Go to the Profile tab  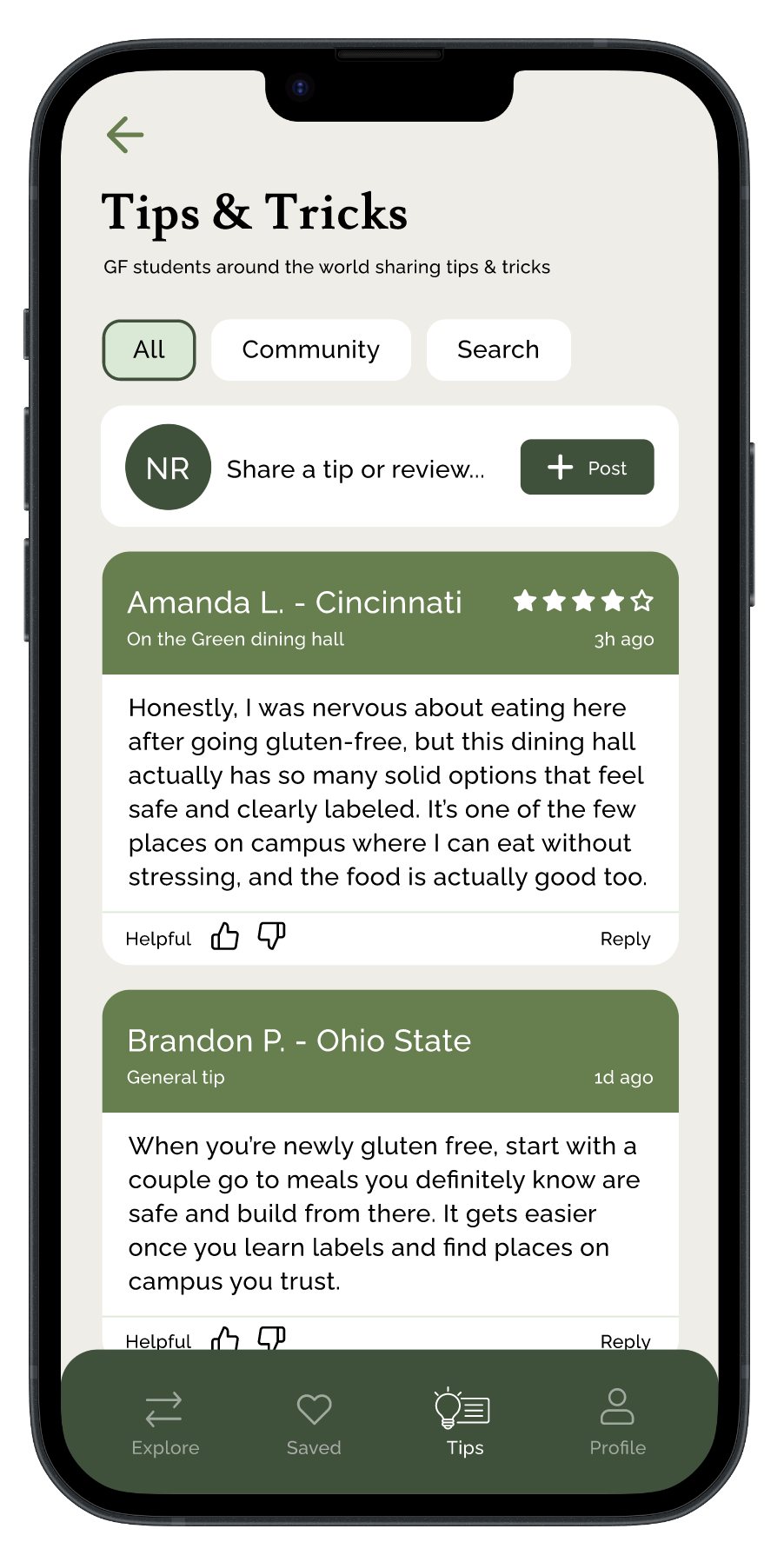(x=617, y=1422)
